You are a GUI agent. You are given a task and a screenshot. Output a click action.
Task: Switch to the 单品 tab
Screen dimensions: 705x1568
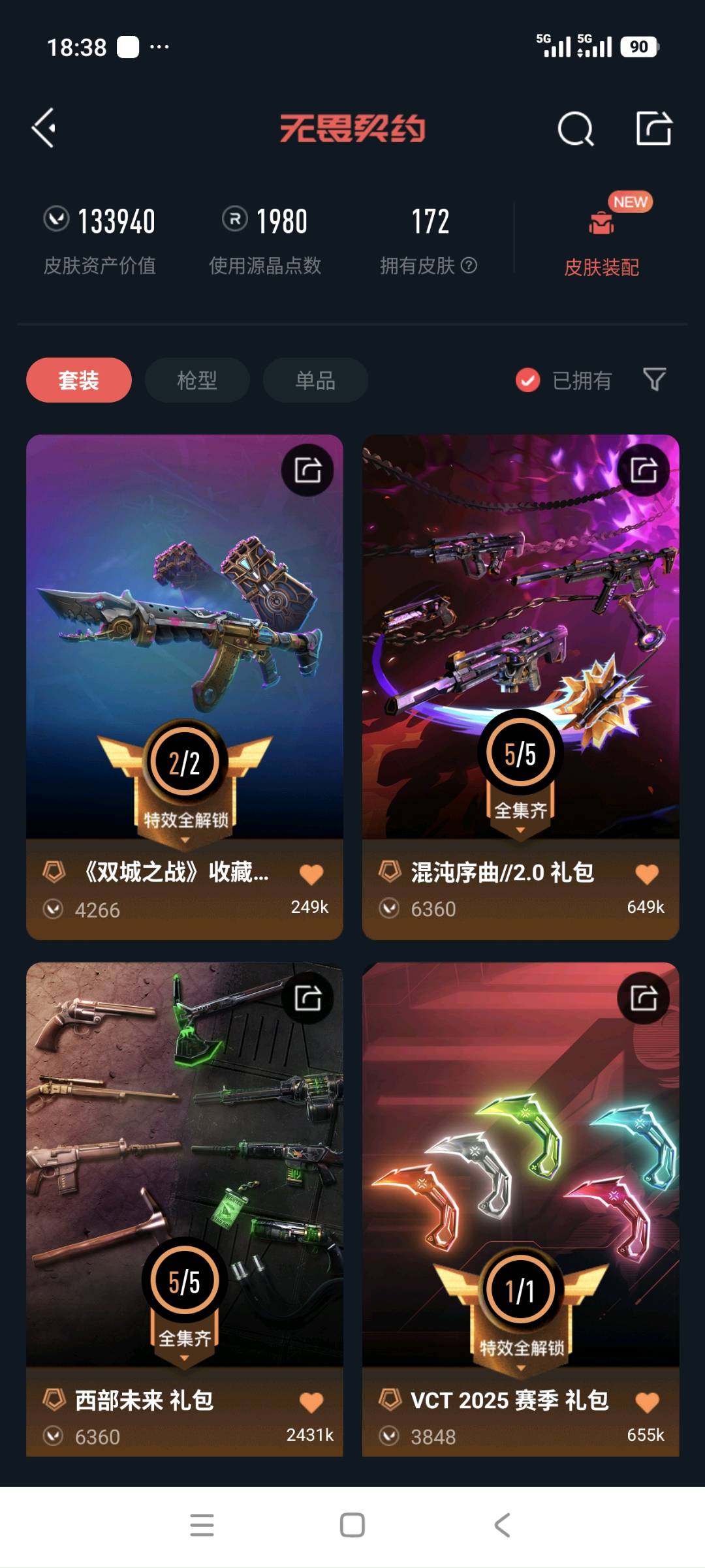pyautogui.click(x=315, y=380)
